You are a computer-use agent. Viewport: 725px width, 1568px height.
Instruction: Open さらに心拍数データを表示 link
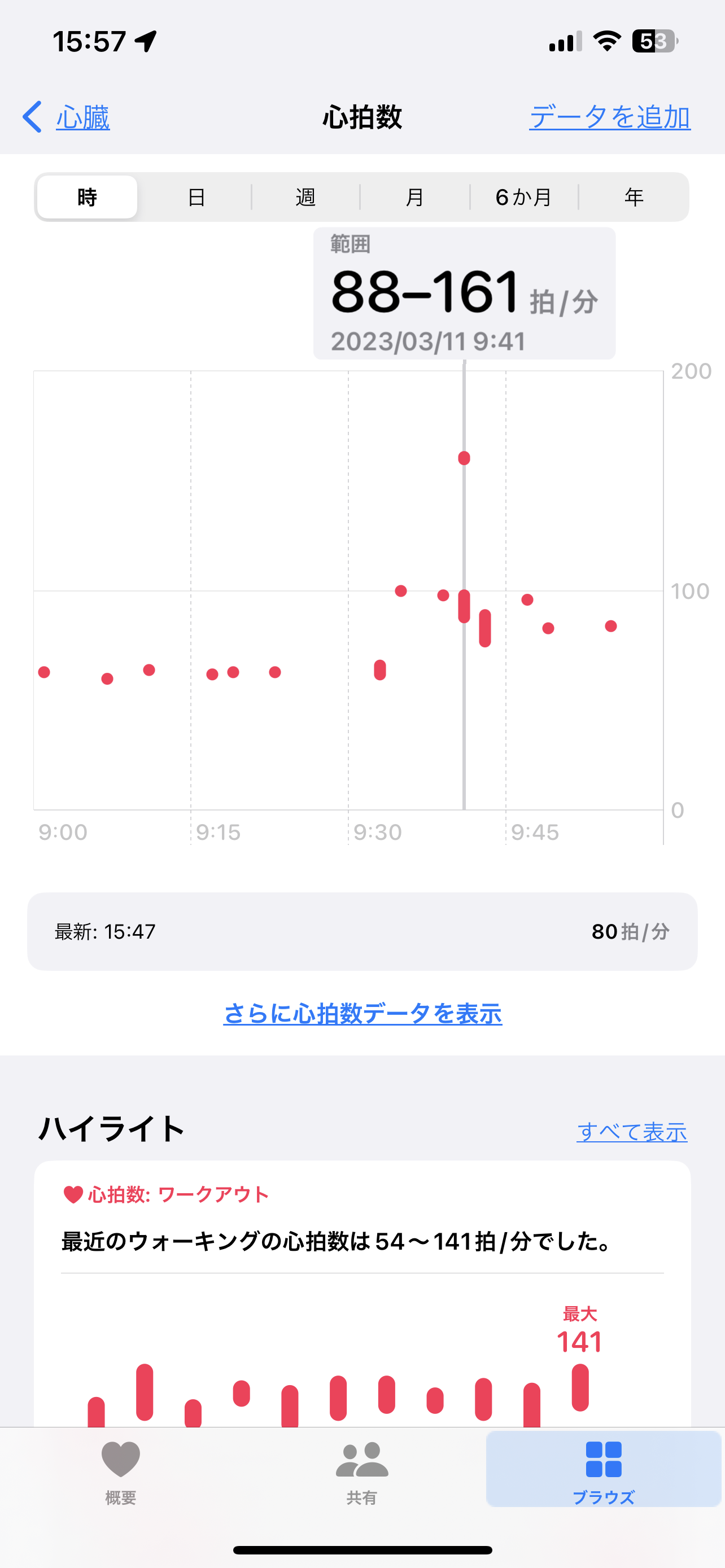pos(362,1014)
